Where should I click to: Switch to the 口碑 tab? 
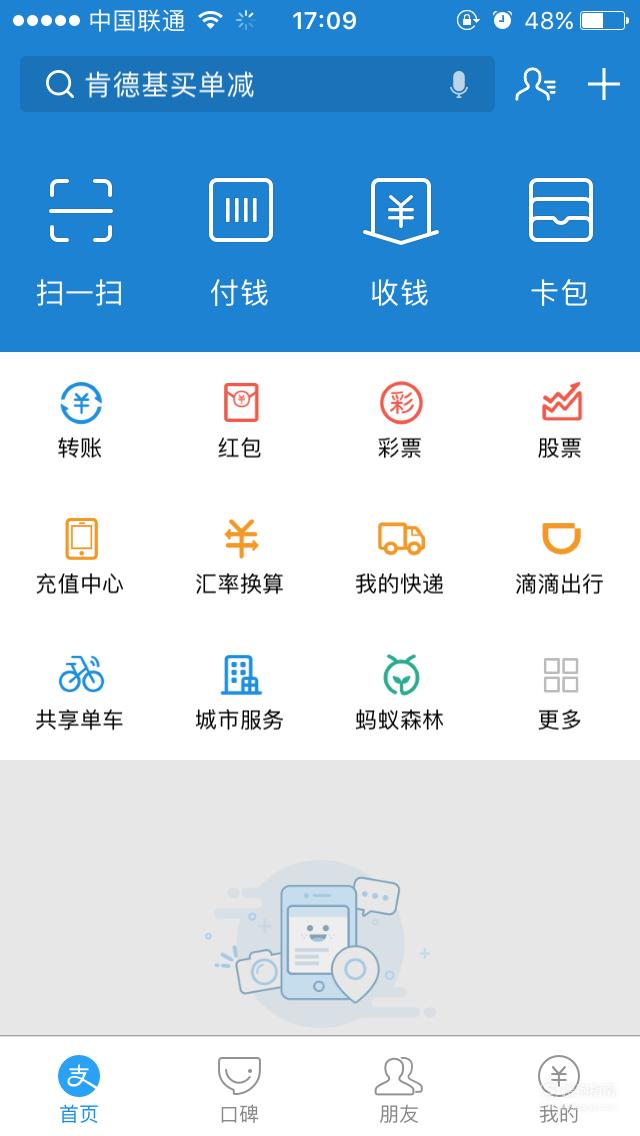[240, 1089]
